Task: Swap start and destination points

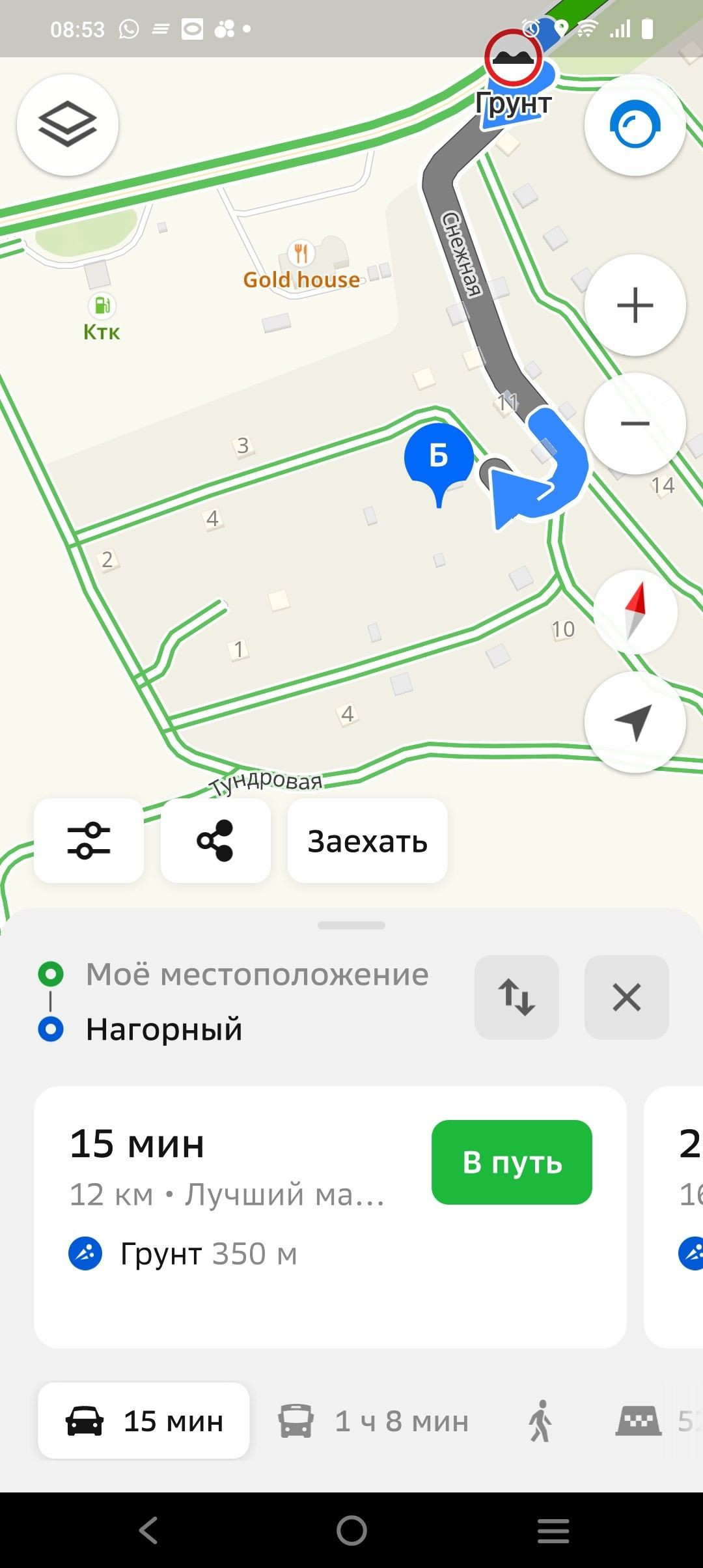Action: [516, 997]
